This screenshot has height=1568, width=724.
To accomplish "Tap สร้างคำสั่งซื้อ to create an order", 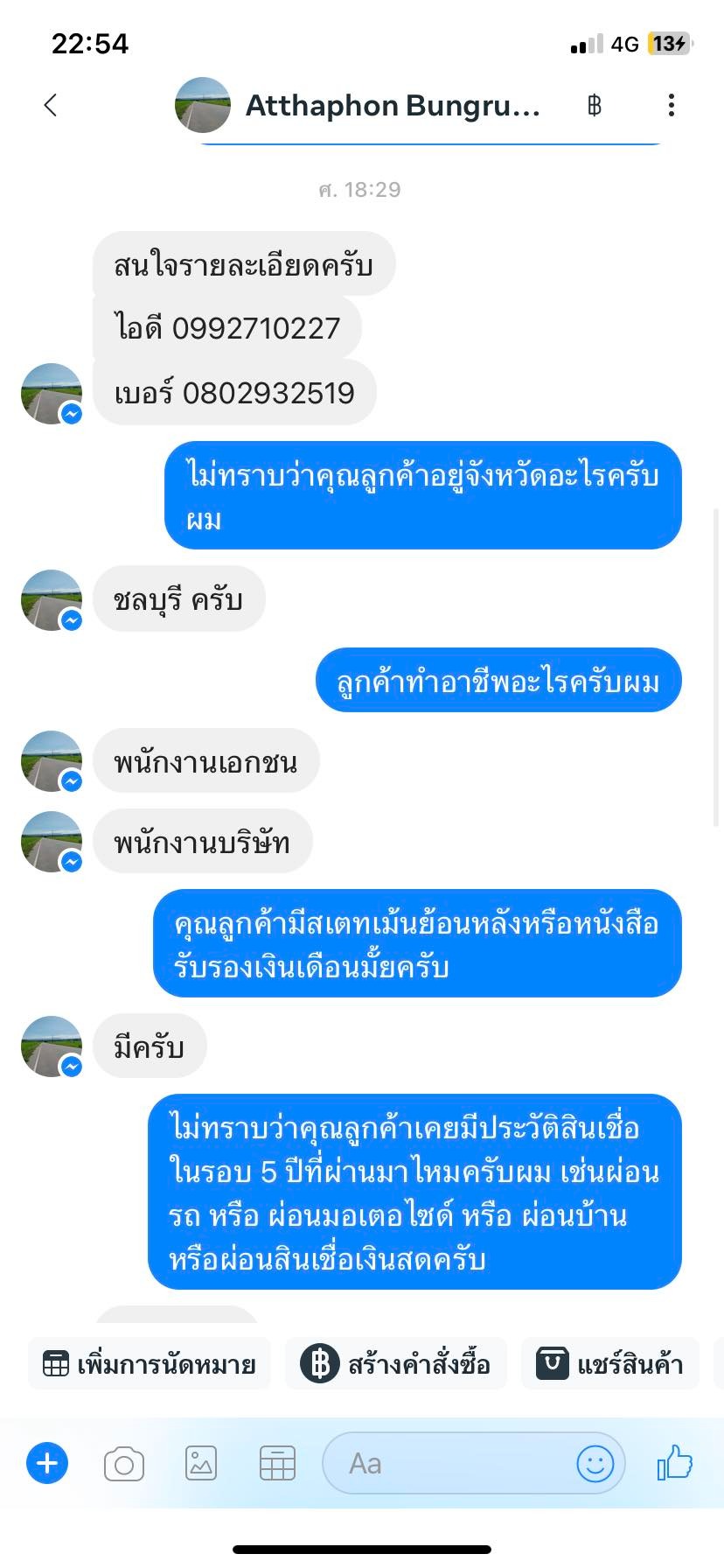I will click(x=396, y=1363).
